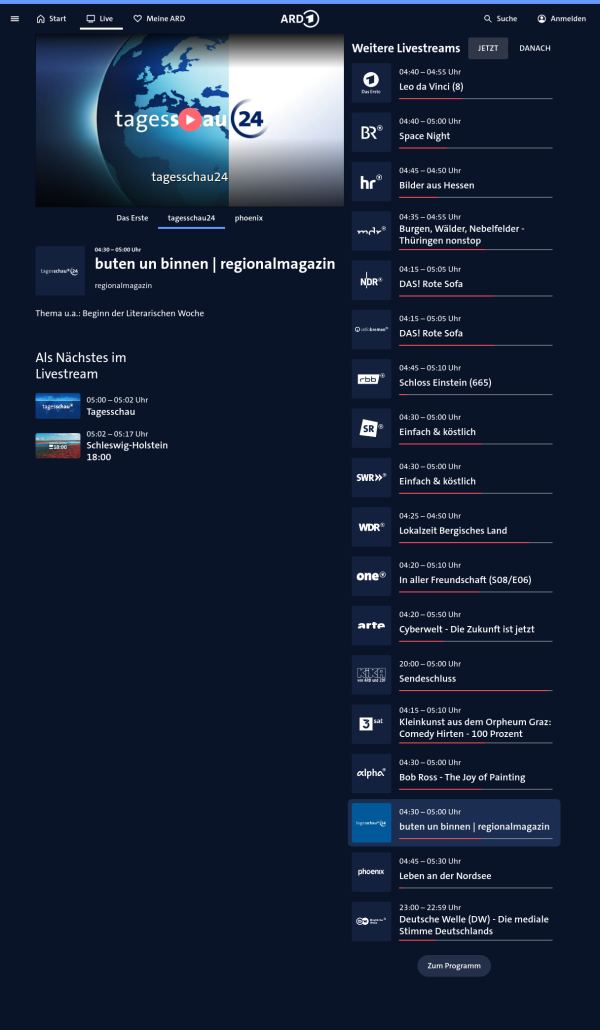The image size is (600, 1030).
Task: Switch to phoenix stream tab
Action: (249, 217)
